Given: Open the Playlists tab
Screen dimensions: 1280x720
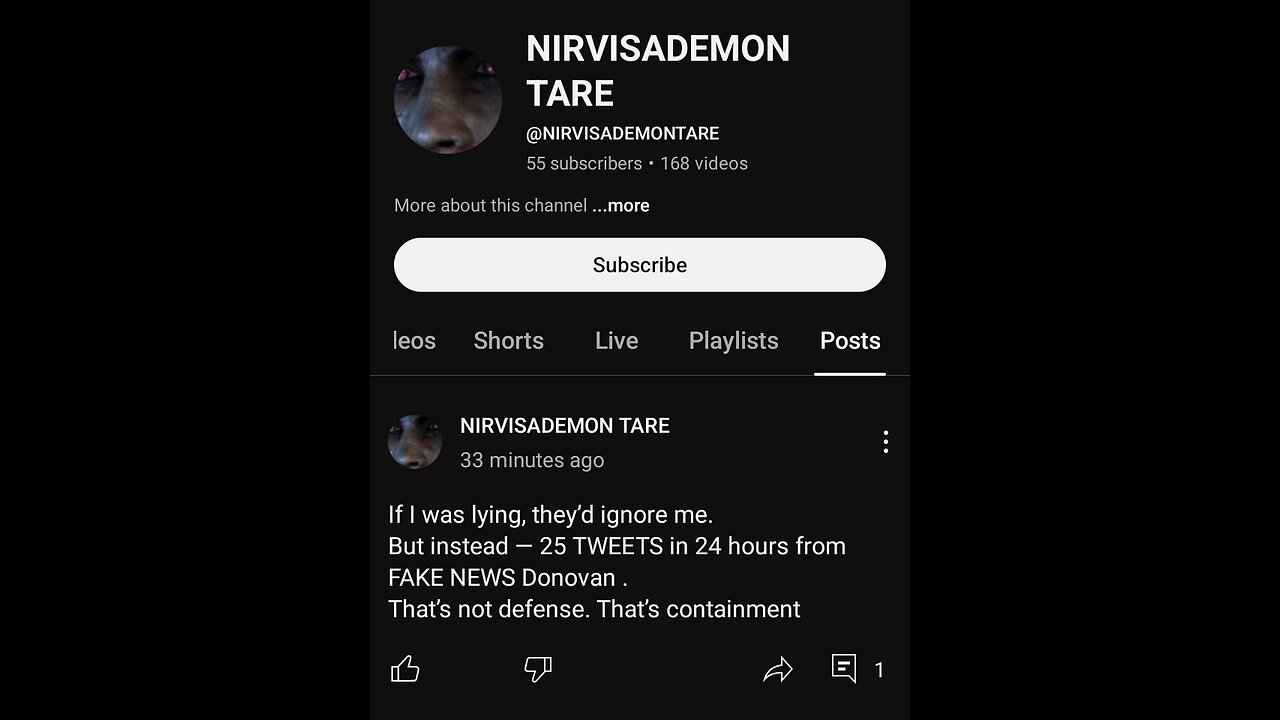Looking at the screenshot, I should [x=733, y=341].
